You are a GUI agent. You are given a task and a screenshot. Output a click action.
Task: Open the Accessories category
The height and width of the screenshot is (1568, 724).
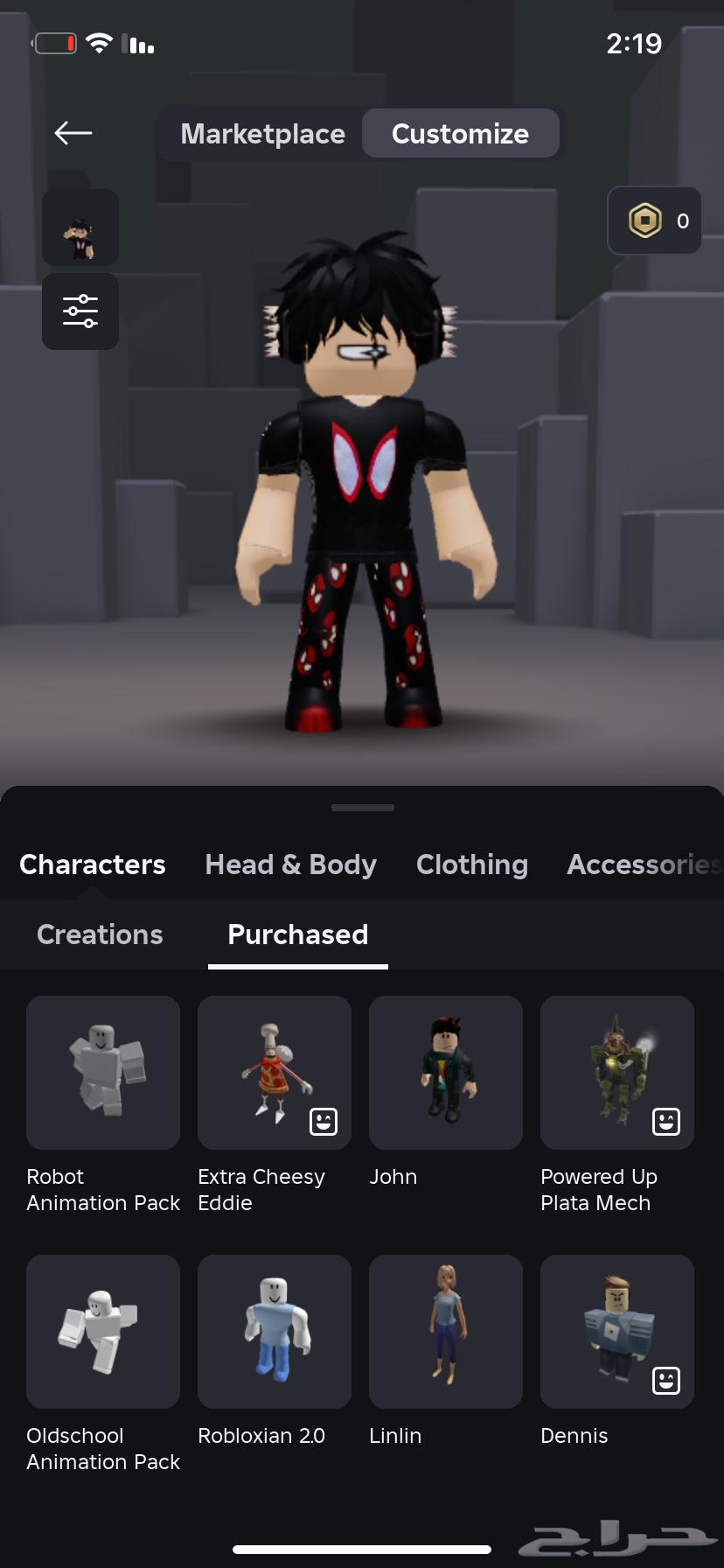(x=644, y=864)
